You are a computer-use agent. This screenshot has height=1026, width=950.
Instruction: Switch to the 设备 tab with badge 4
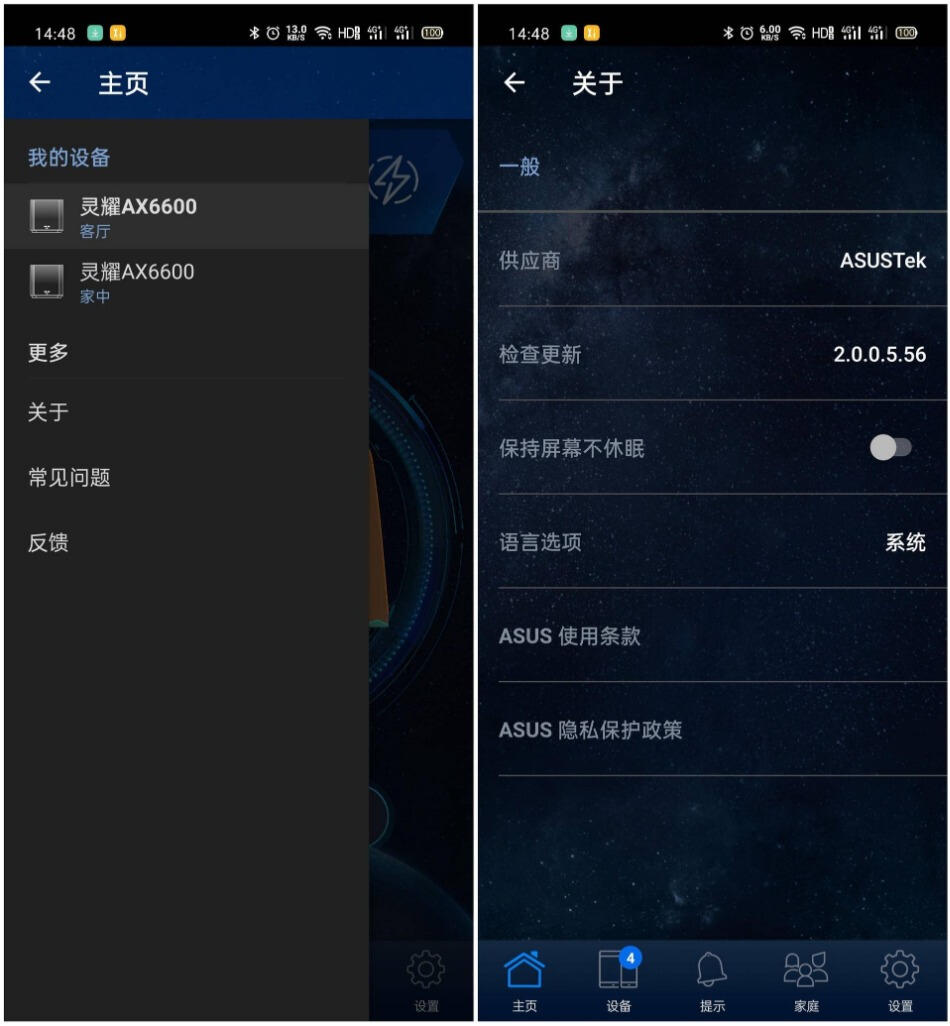coord(618,979)
